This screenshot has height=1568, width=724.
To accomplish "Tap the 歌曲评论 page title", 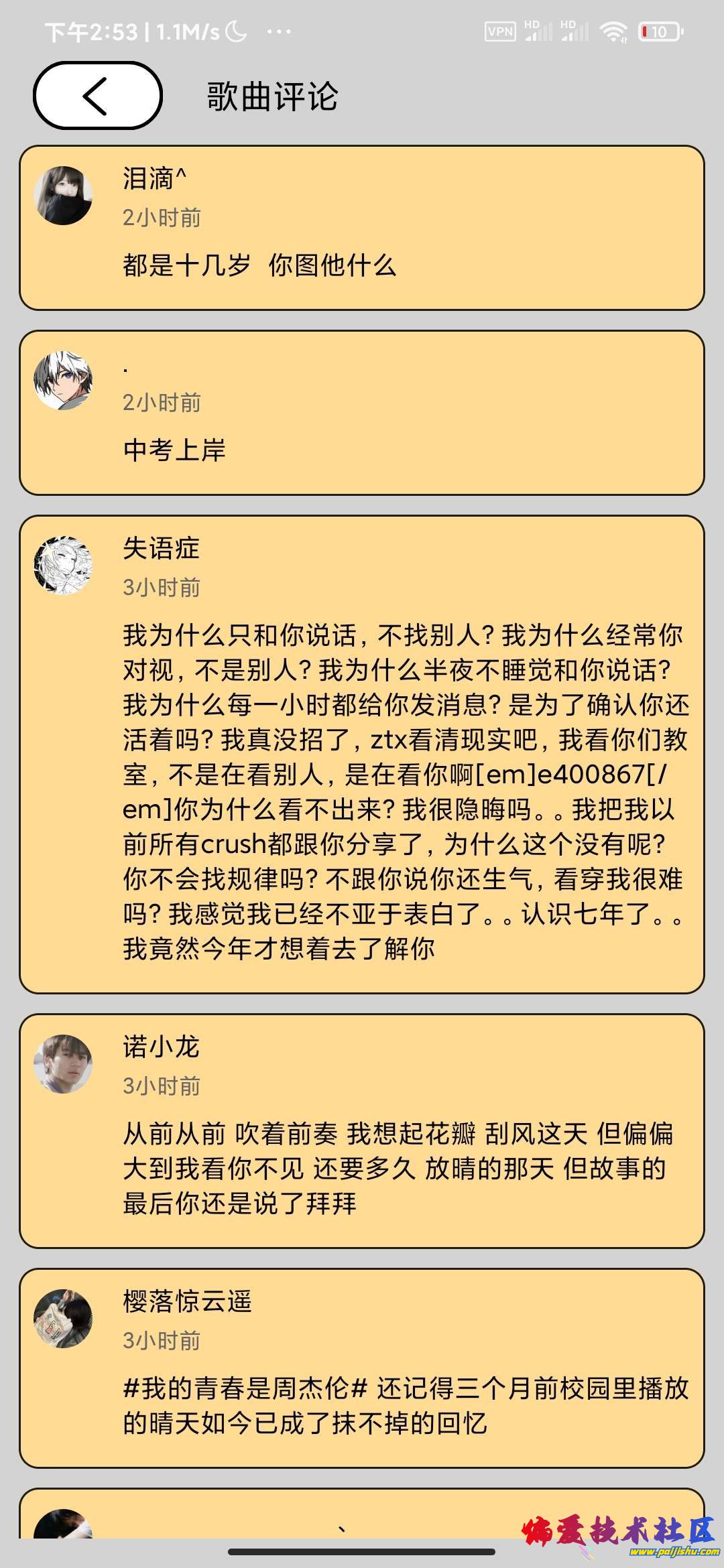I will coord(271,97).
